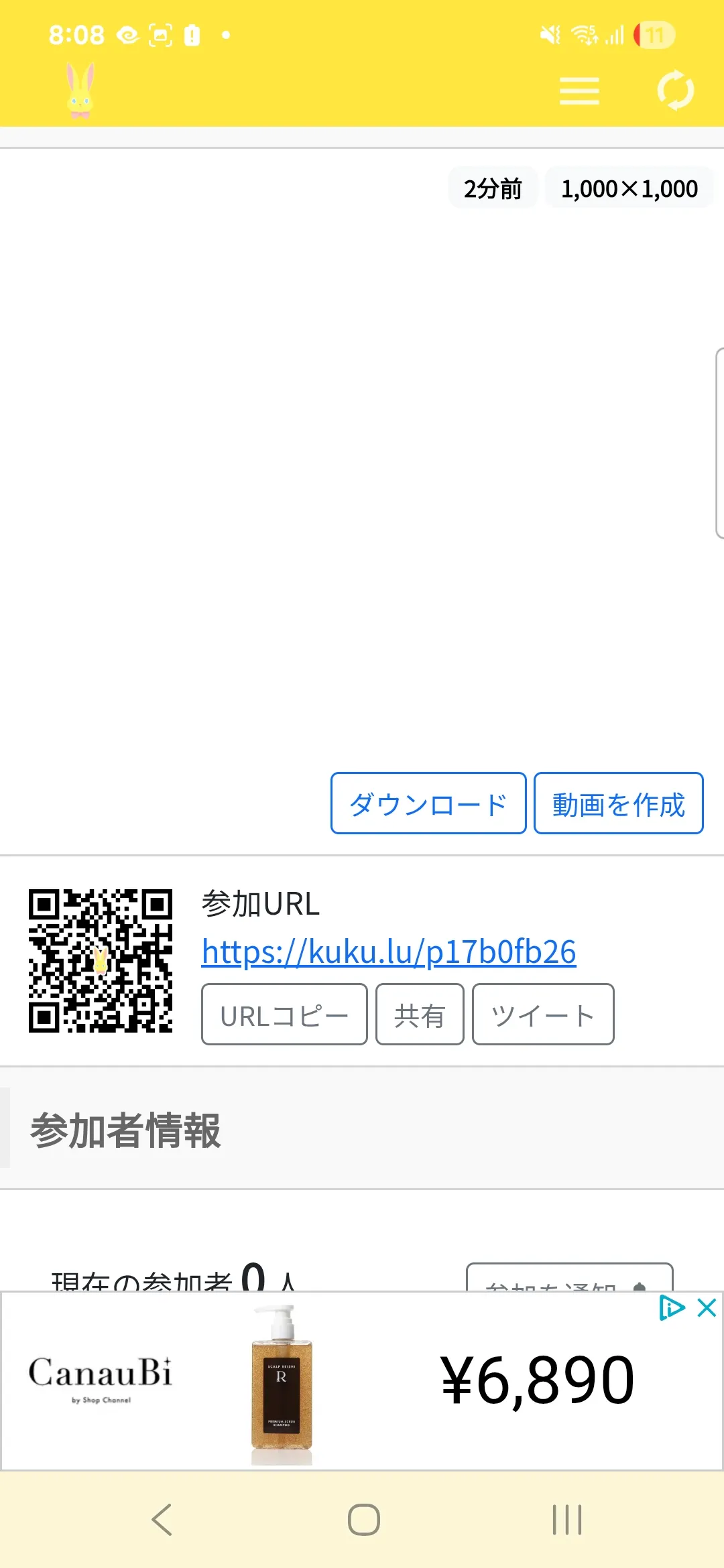Select 動画を作成 to create a video
This screenshot has width=724, height=1568.
pos(618,803)
